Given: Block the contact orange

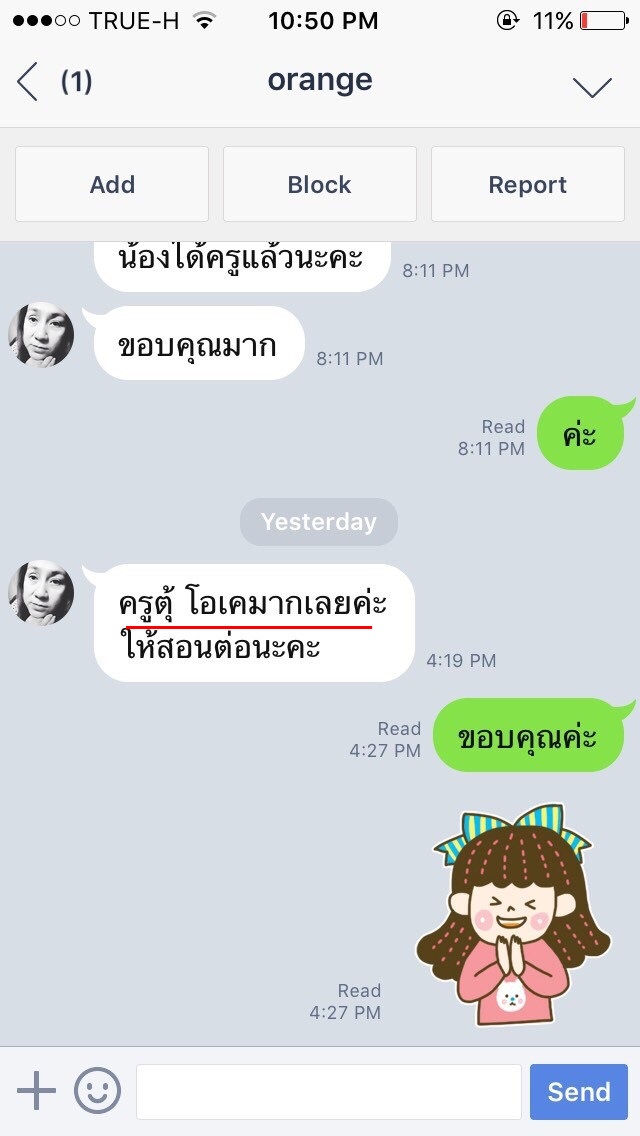Looking at the screenshot, I should pyautogui.click(x=320, y=184).
